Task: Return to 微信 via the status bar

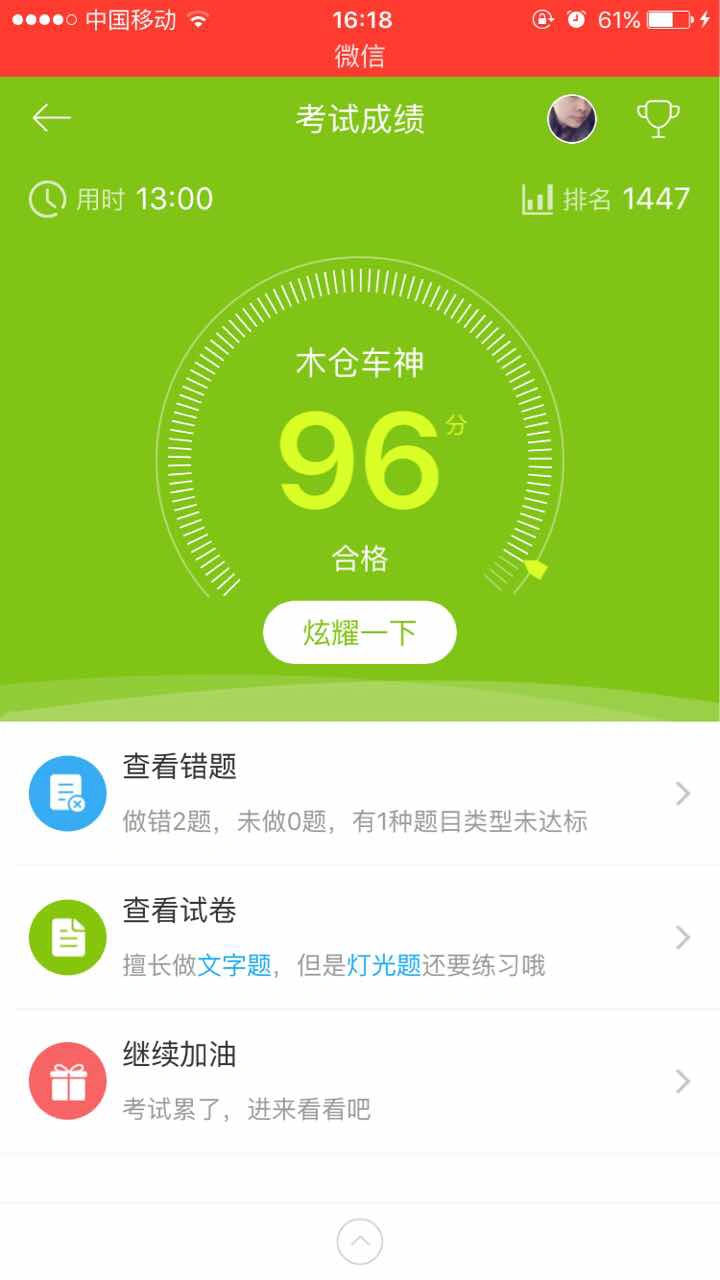Action: click(x=360, y=56)
